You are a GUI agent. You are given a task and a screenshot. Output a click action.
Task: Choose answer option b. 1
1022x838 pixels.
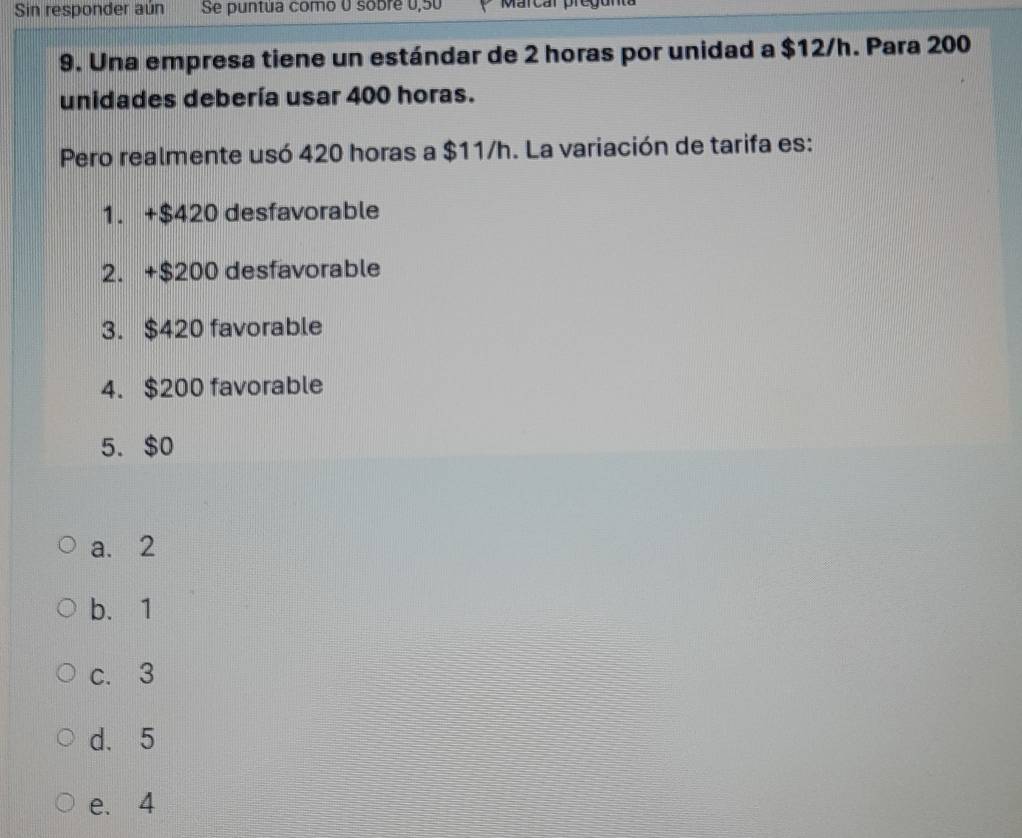(x=66, y=609)
